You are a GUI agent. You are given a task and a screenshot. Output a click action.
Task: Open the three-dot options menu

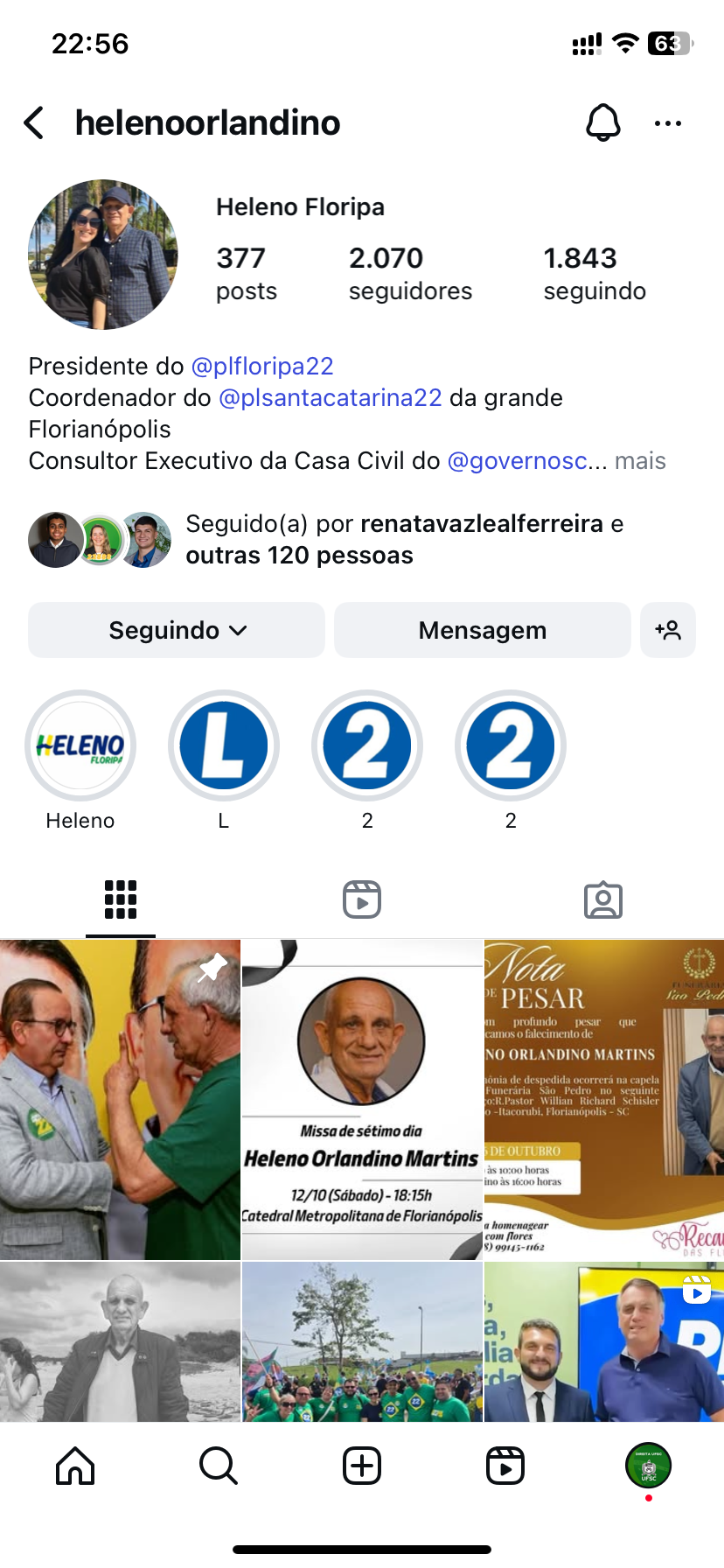[x=668, y=123]
